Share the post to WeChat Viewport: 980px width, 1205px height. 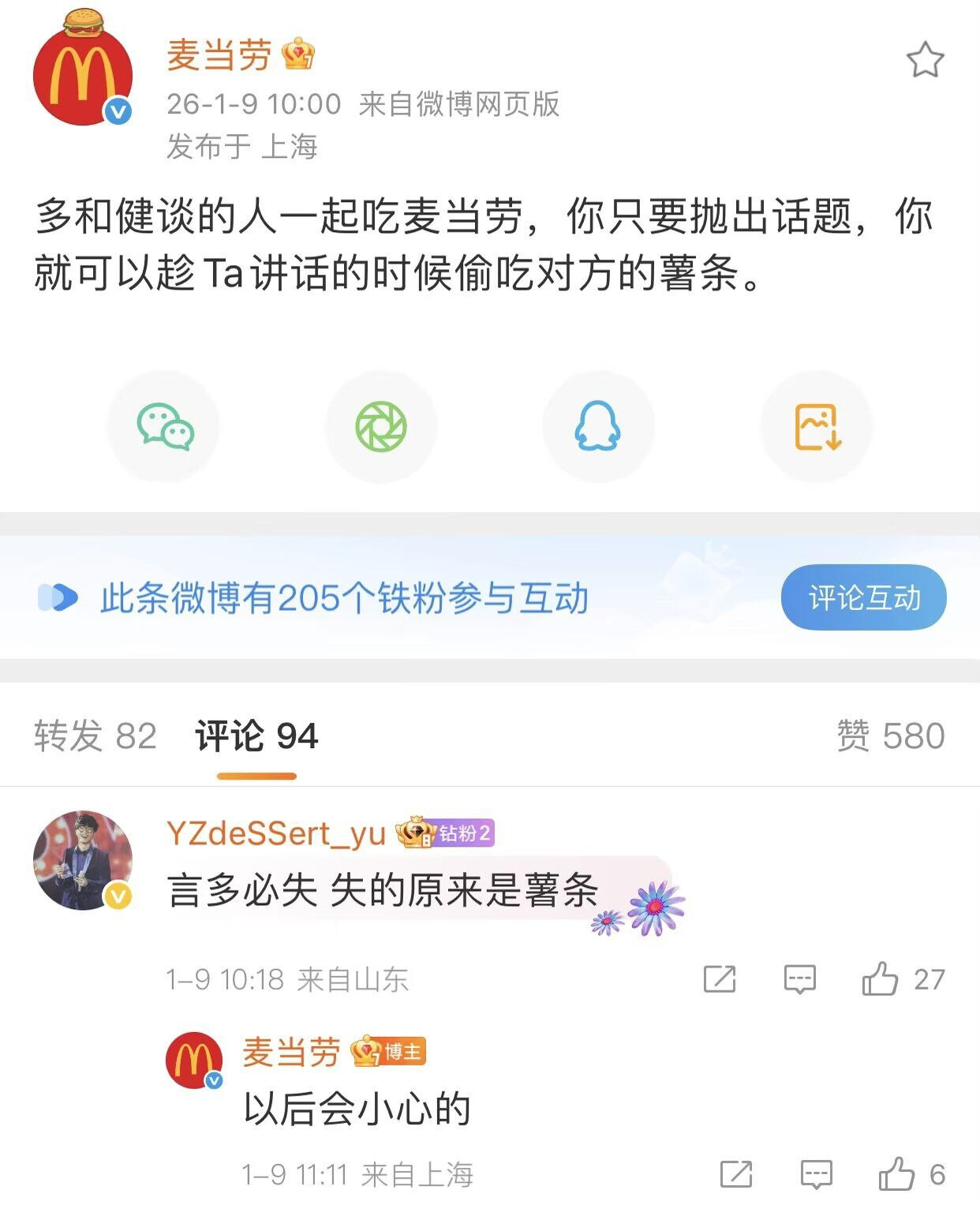click(165, 426)
